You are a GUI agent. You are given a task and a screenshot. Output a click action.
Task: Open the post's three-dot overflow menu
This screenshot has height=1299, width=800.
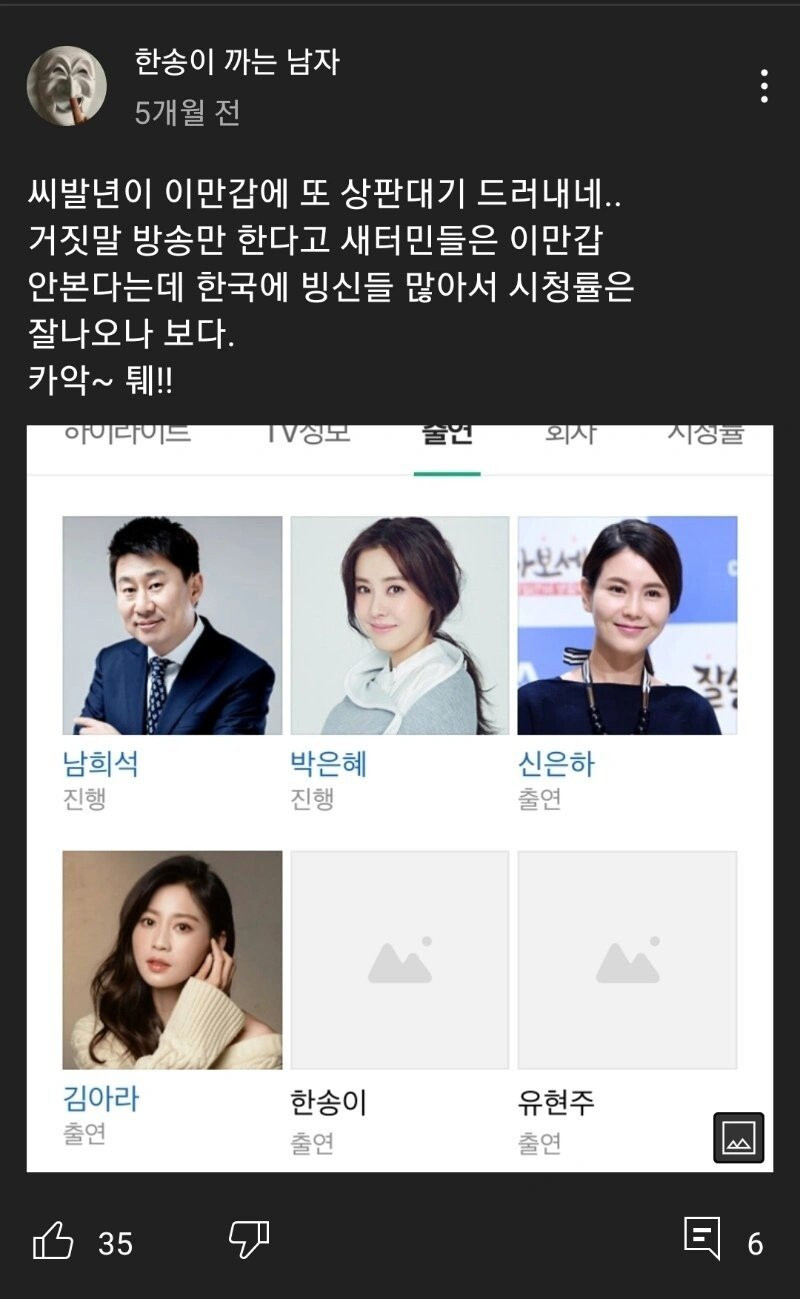point(763,87)
